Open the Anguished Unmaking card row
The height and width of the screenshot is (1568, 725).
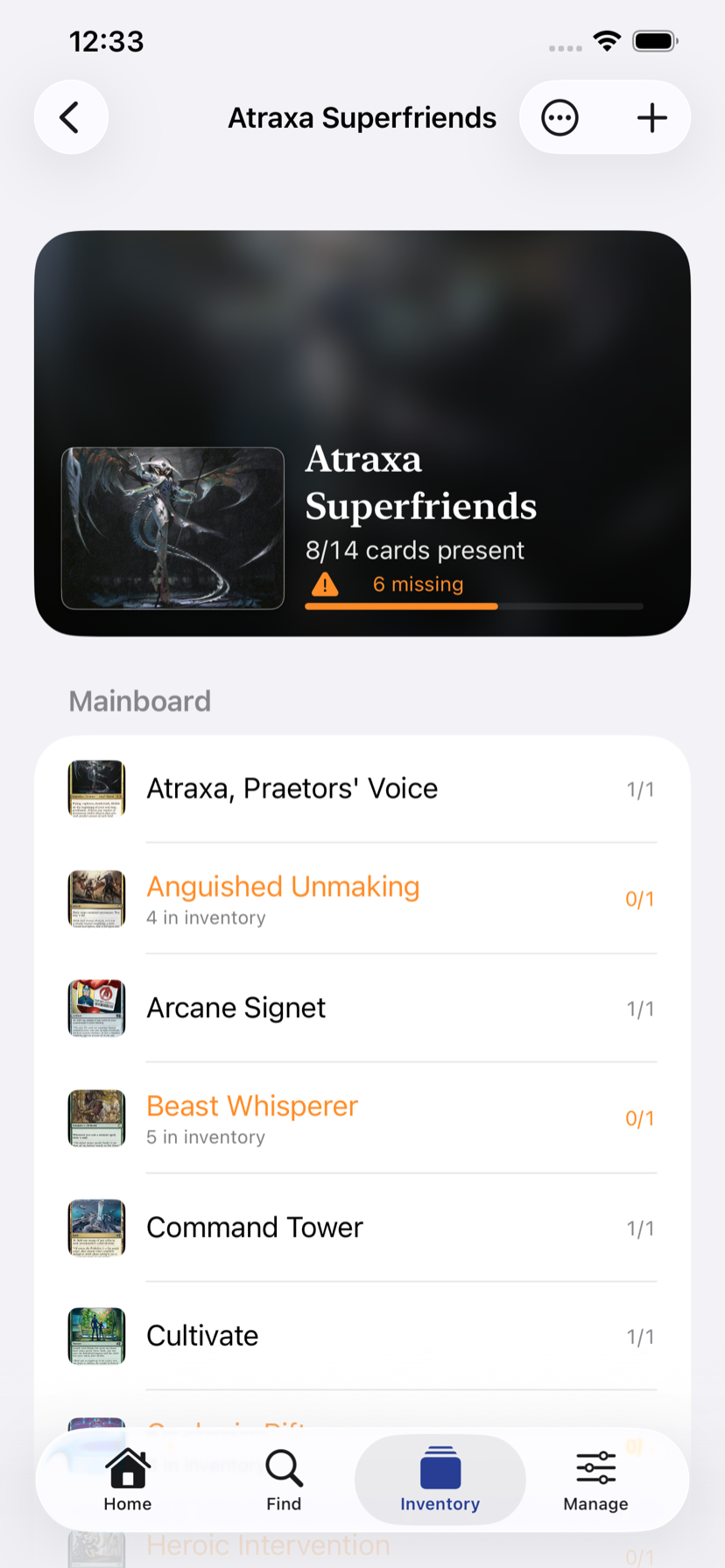tap(362, 899)
